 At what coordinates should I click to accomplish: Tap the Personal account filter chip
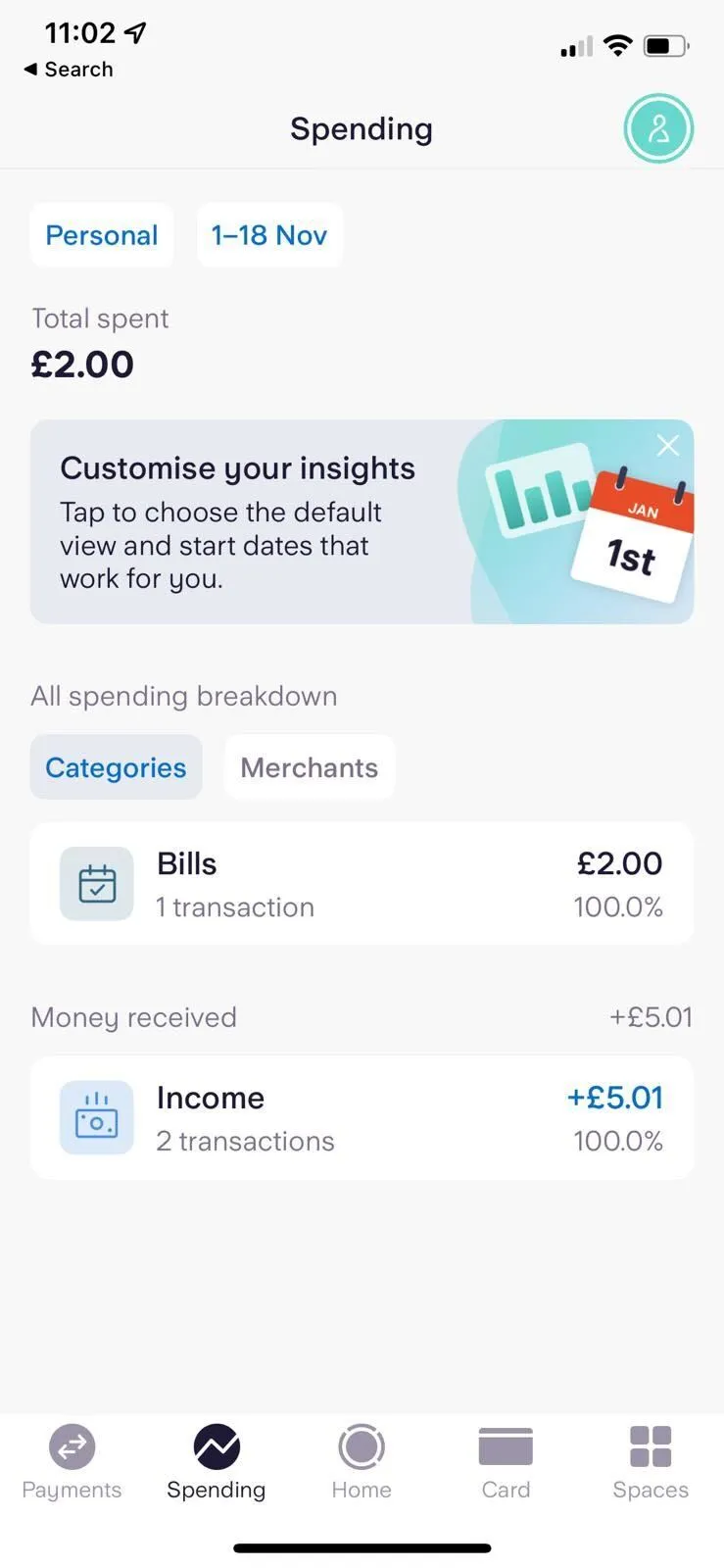102,235
